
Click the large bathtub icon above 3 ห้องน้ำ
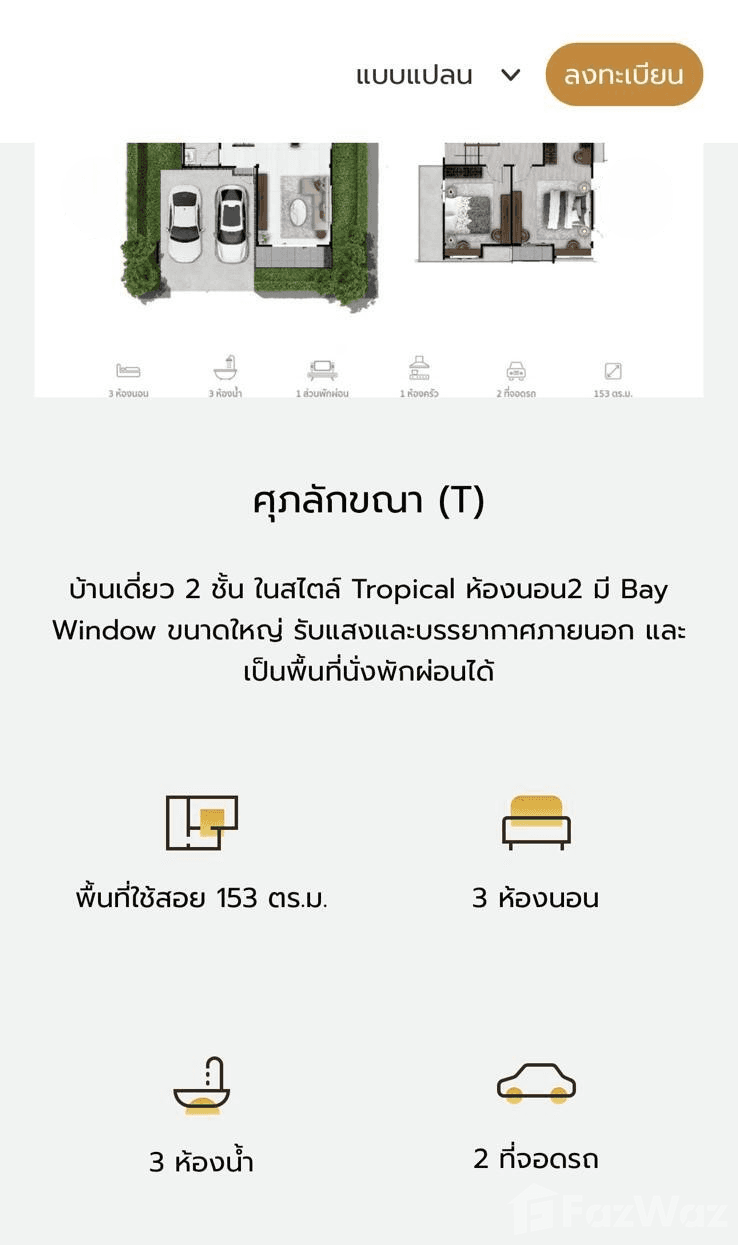point(203,1085)
